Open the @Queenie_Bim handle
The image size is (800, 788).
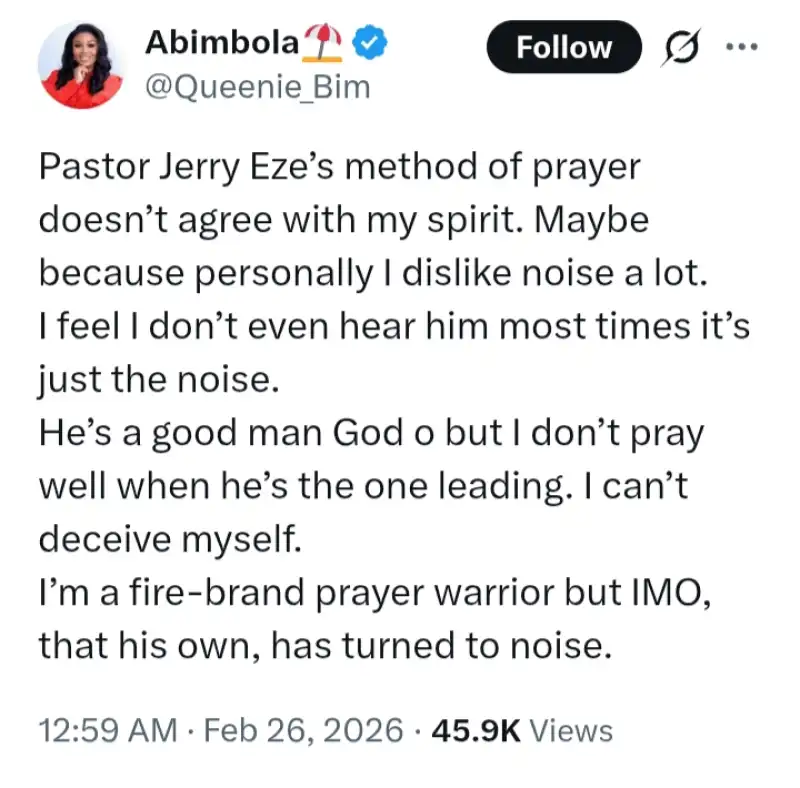click(258, 87)
